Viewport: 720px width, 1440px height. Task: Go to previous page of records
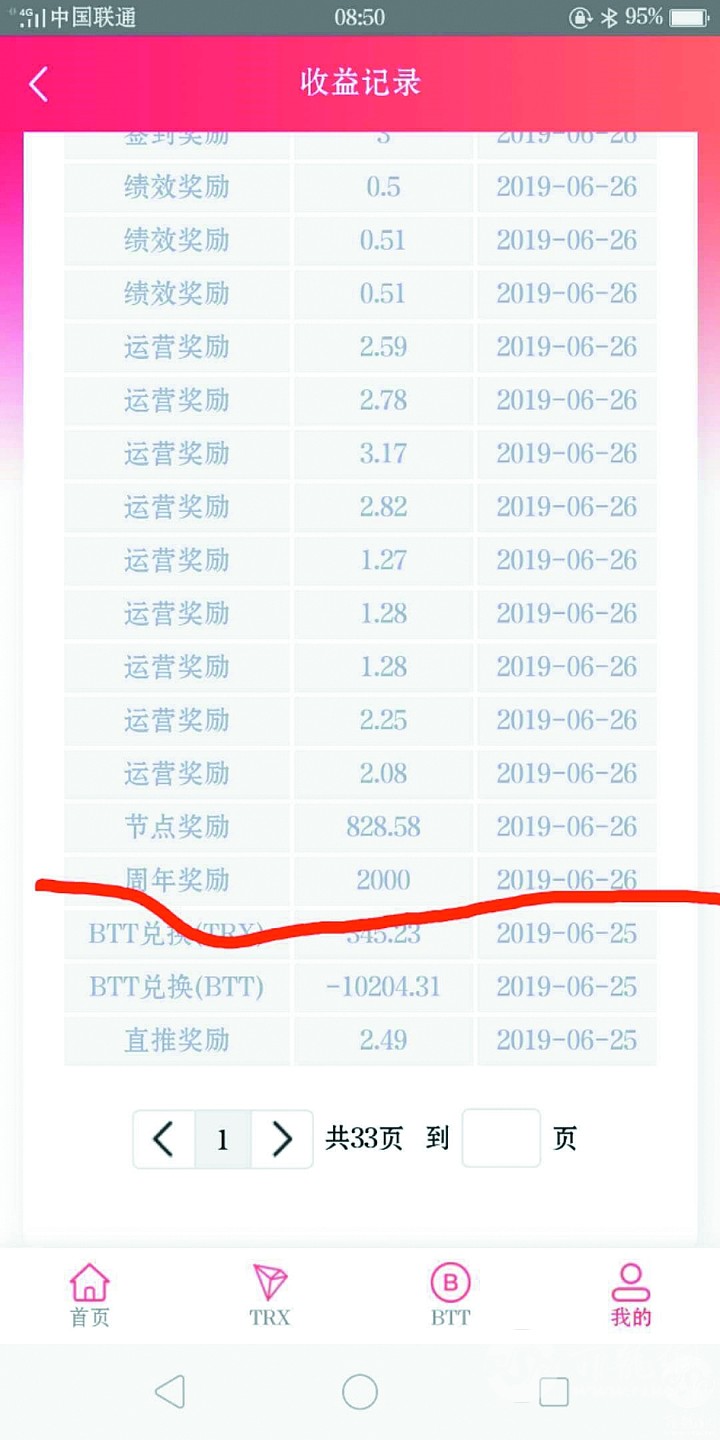click(164, 1139)
